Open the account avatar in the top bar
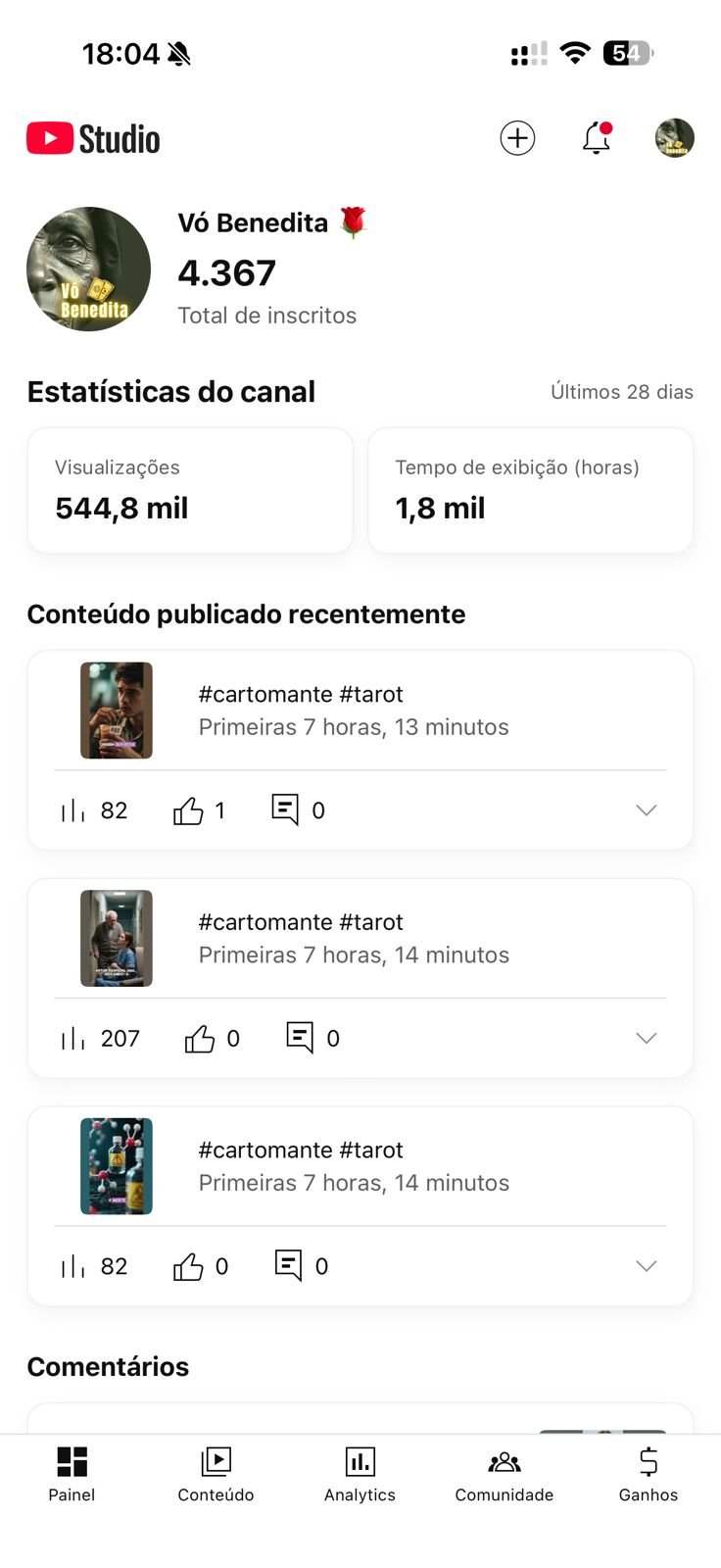721x1568 pixels. click(x=674, y=138)
